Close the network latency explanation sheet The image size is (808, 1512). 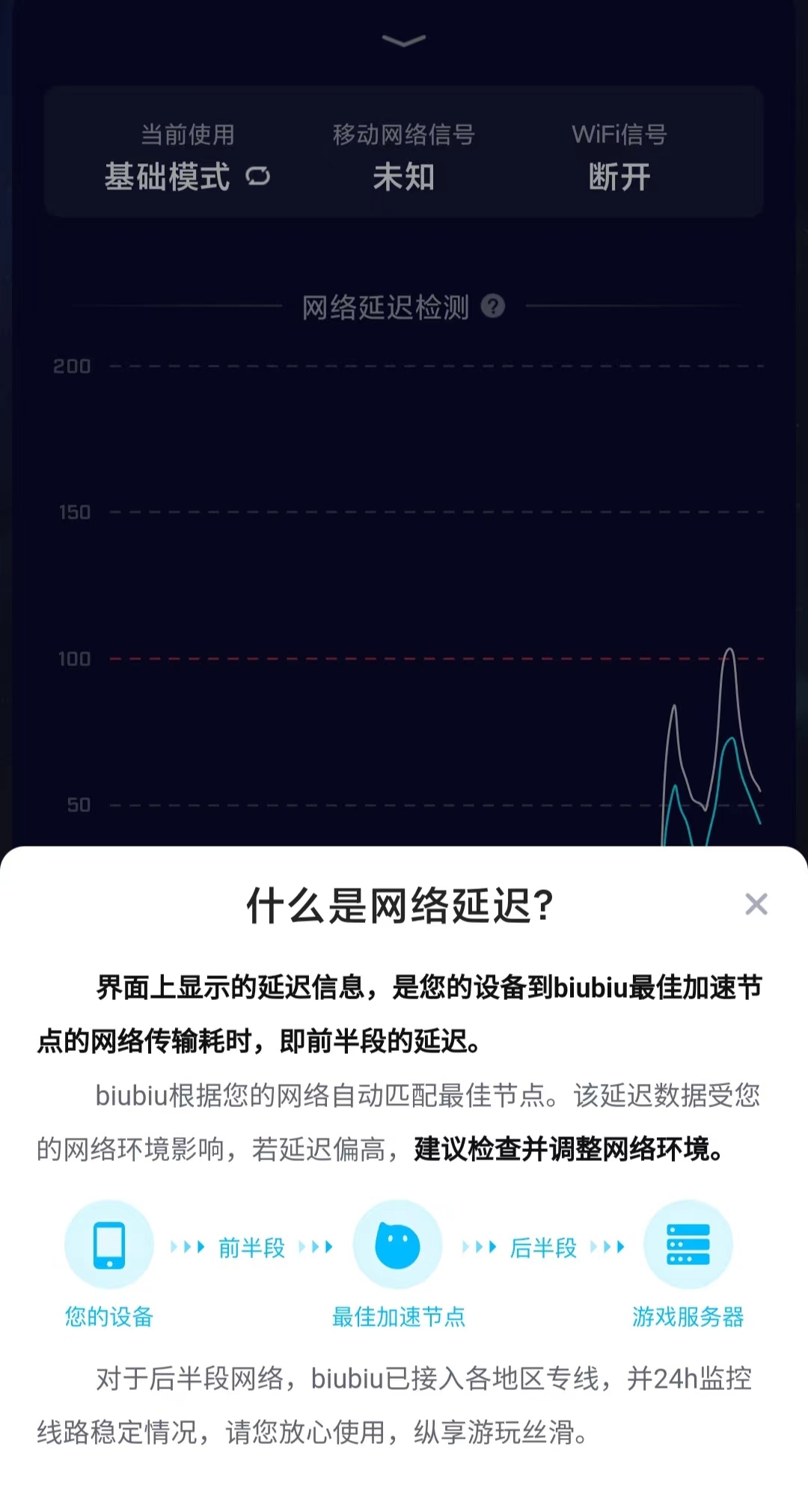click(x=756, y=904)
